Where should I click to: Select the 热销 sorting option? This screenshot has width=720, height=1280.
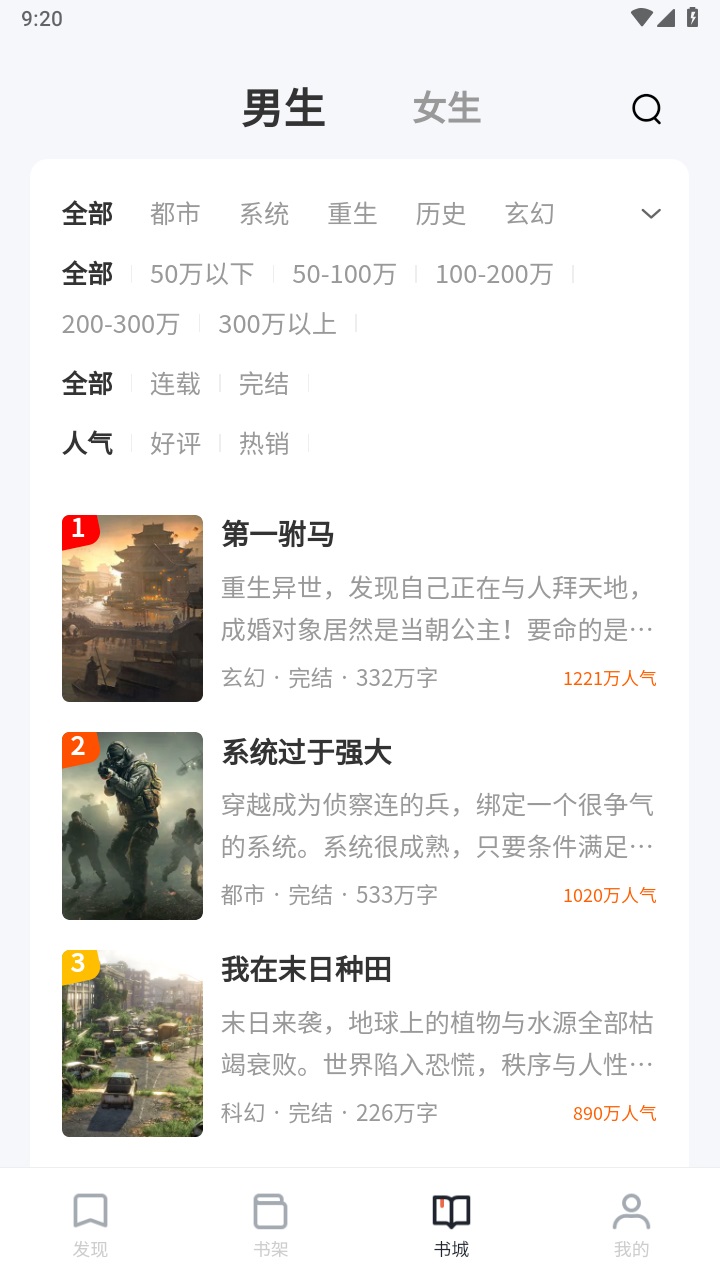(x=263, y=444)
